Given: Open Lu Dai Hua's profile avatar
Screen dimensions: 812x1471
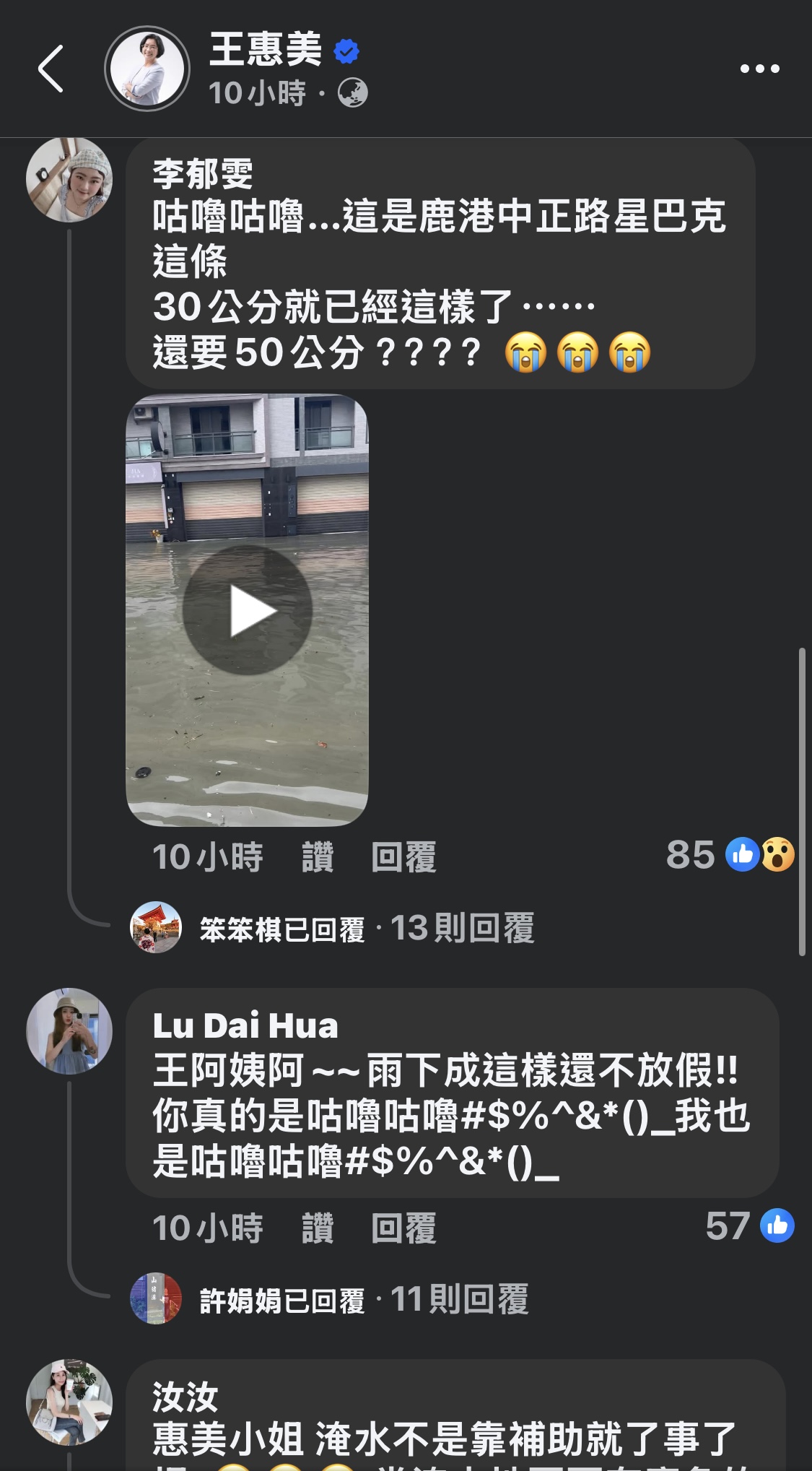Looking at the screenshot, I should tap(69, 1031).
